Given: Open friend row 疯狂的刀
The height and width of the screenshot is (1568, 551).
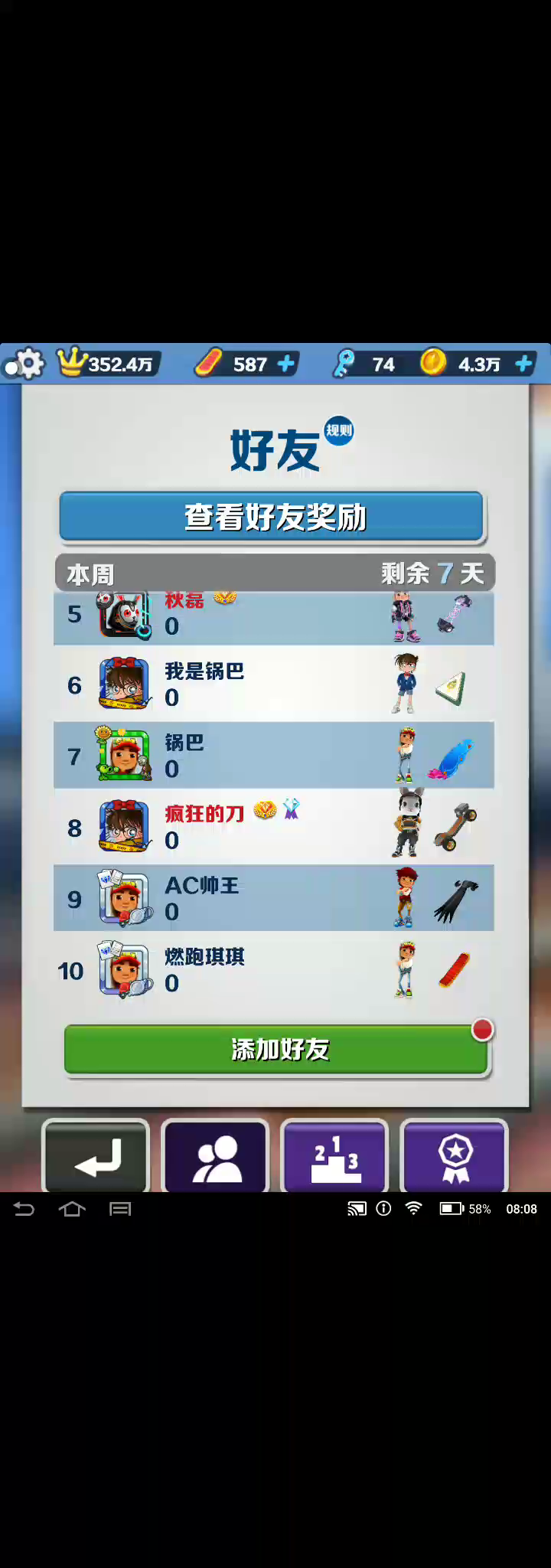Looking at the screenshot, I should [x=273, y=827].
